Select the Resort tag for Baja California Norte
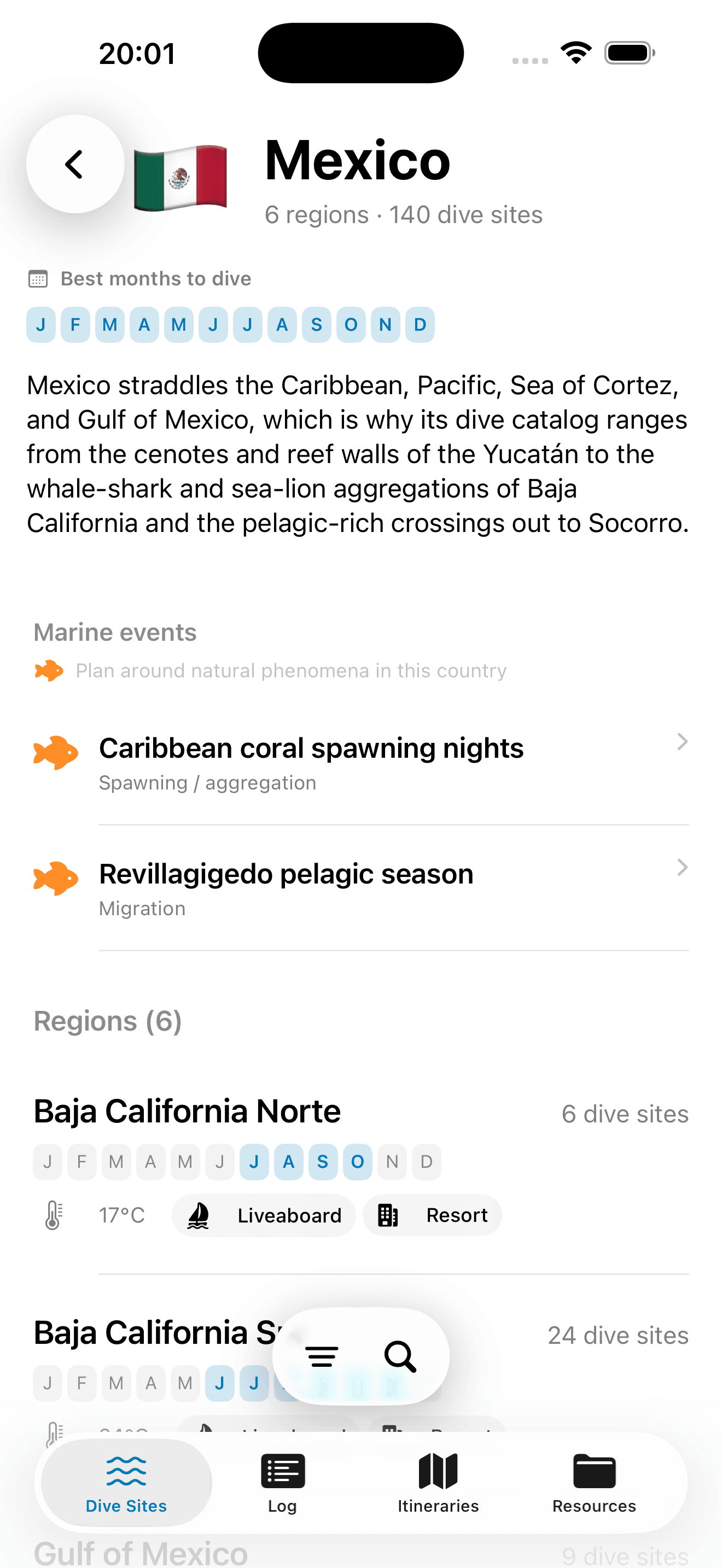722x1568 pixels. [432, 1215]
